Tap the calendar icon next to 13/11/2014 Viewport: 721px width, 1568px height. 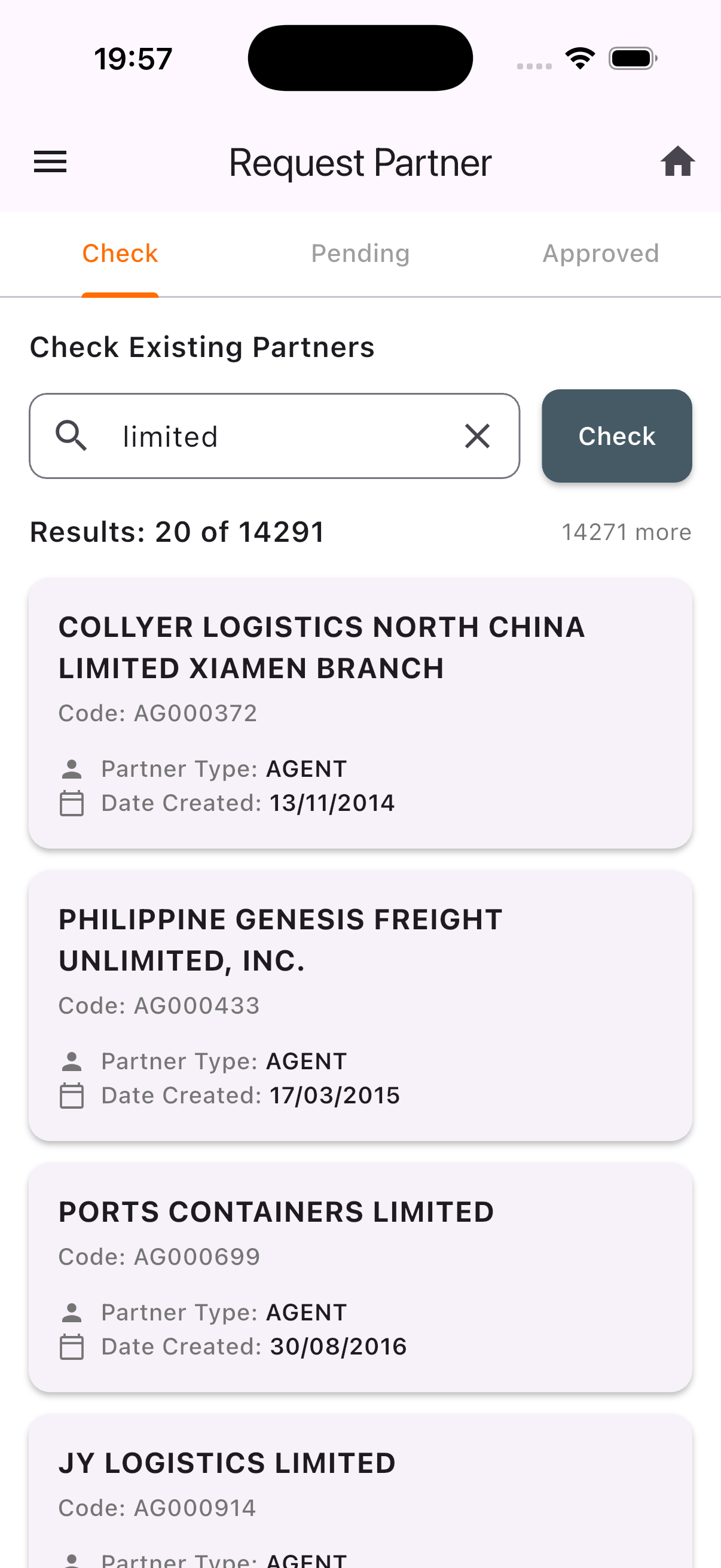(x=71, y=803)
